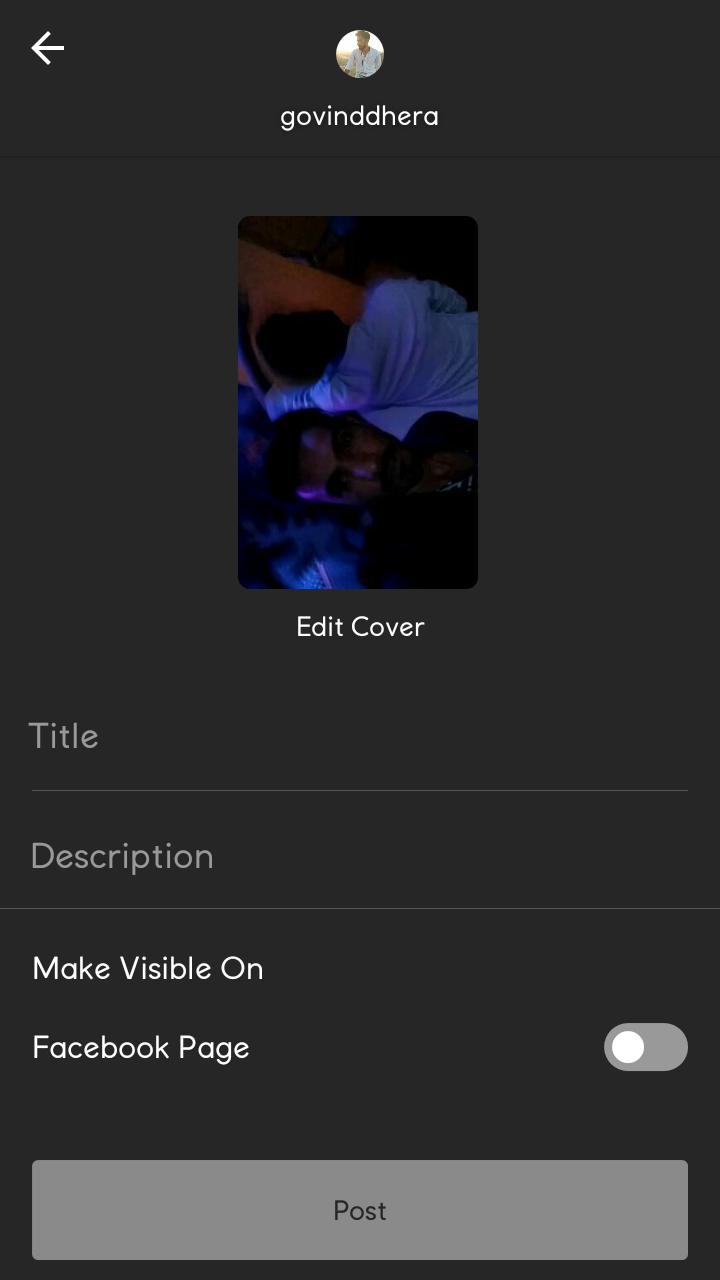Enable the Facebook Page switch

[x=645, y=1047]
